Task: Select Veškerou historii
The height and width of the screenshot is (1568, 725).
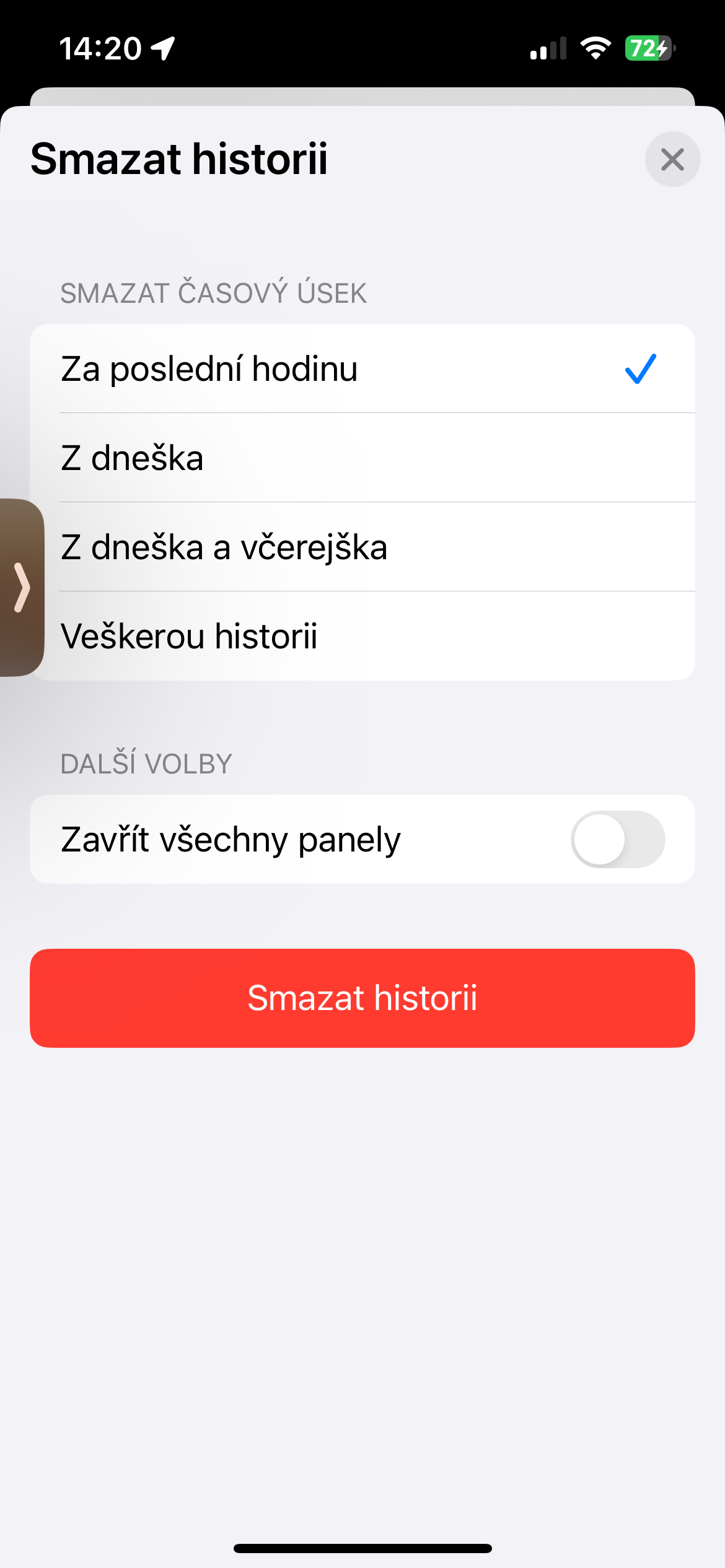Action: click(362, 636)
